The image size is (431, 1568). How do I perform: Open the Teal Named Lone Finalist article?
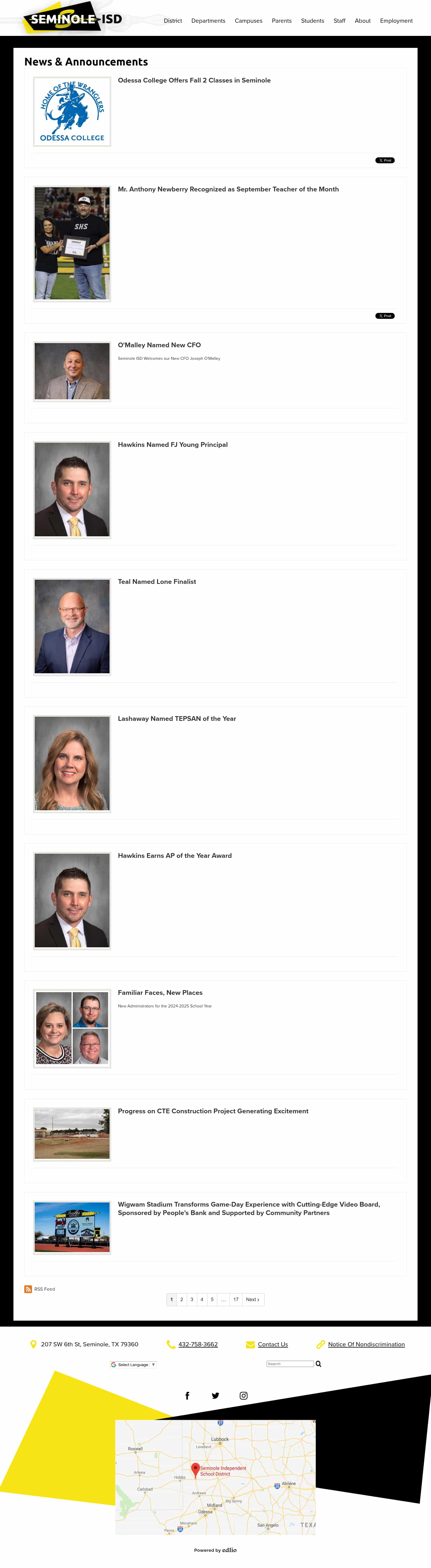pos(157,582)
